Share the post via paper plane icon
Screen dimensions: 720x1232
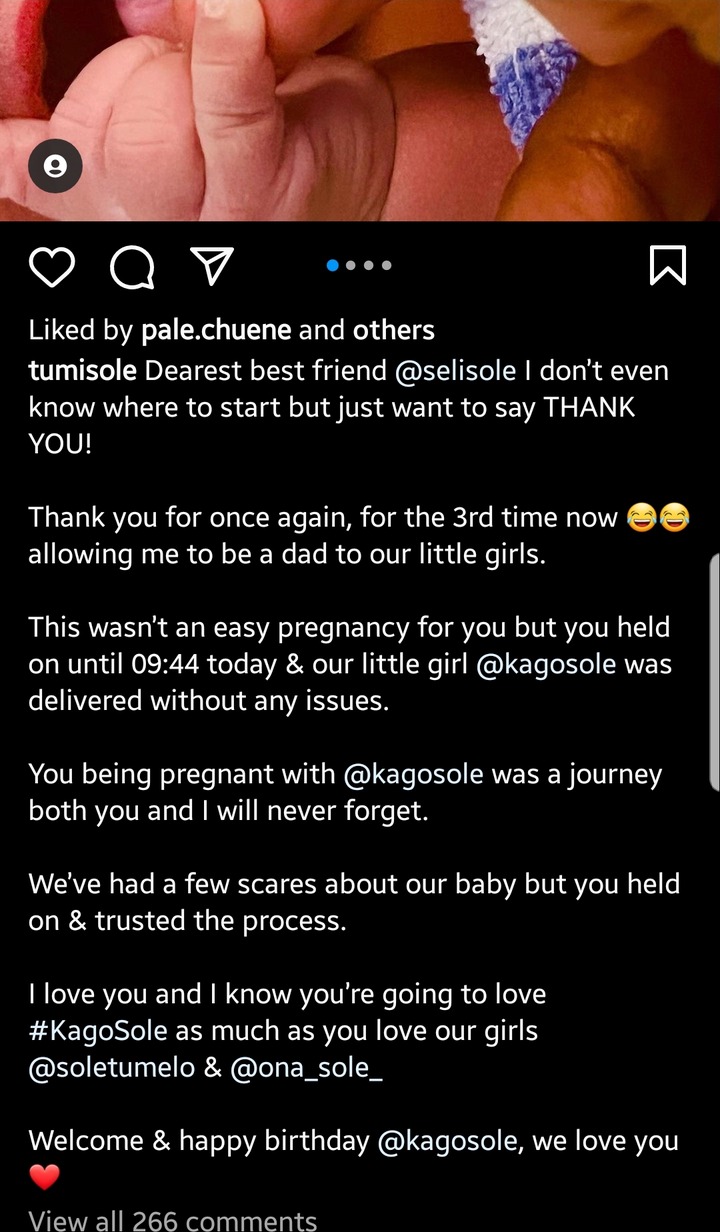[x=212, y=266]
